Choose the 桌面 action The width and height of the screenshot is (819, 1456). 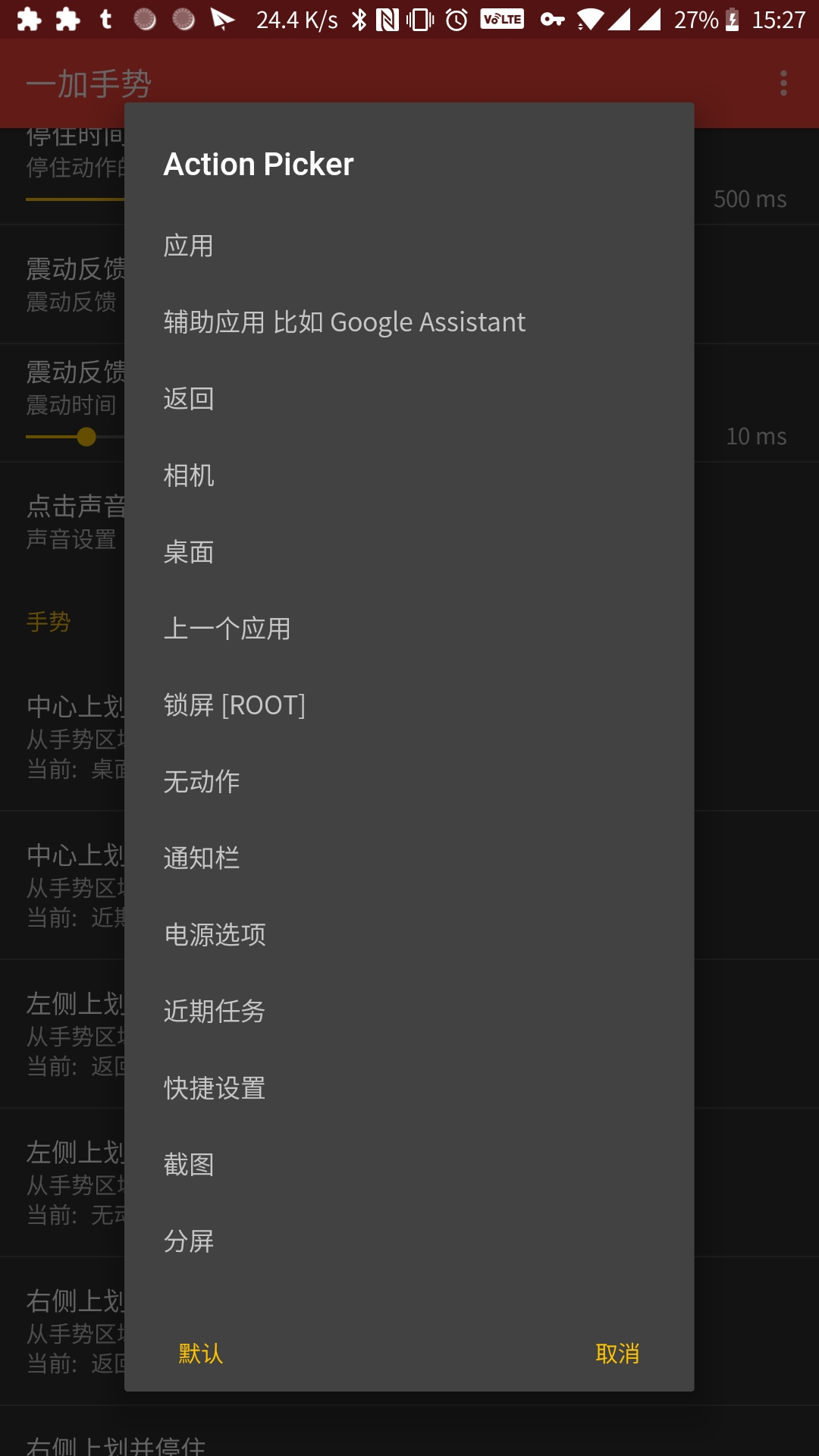(x=409, y=552)
